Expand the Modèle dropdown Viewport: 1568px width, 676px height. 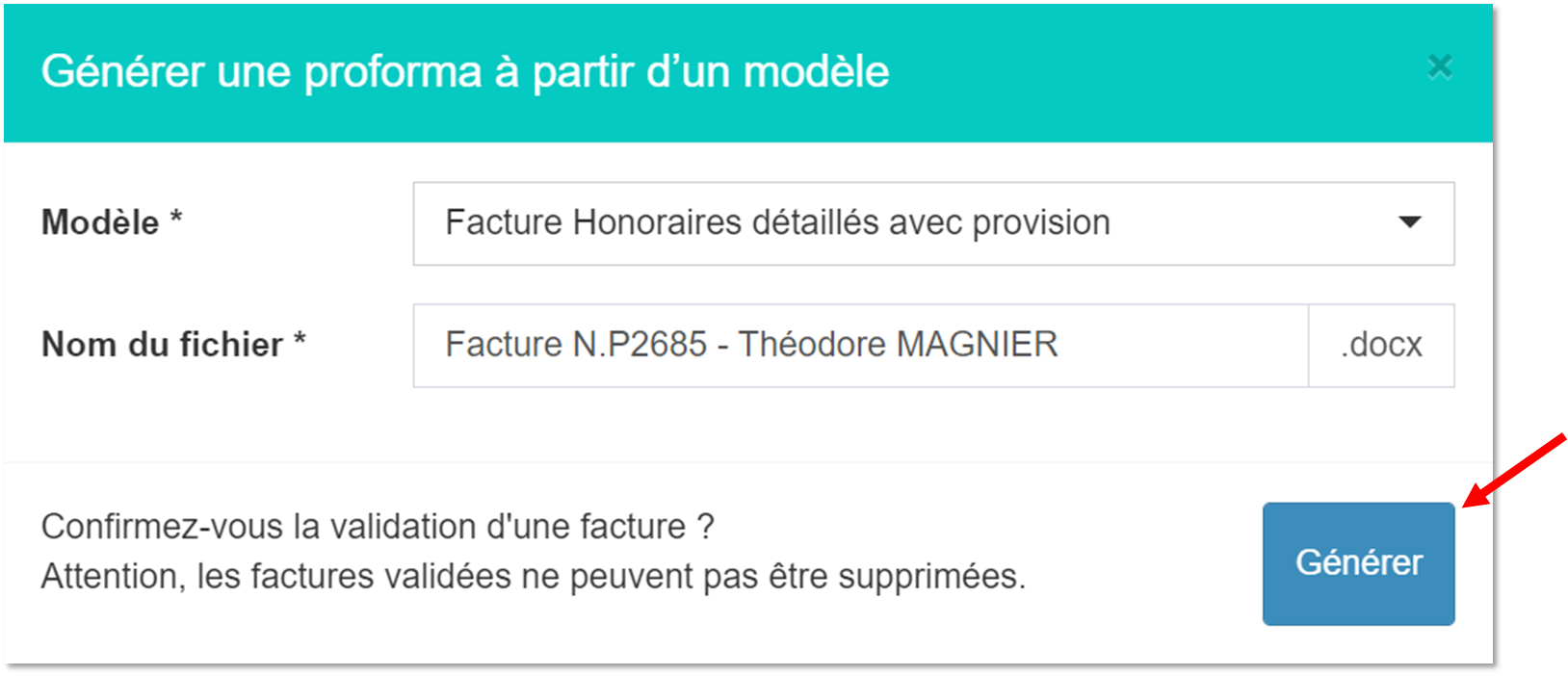pos(932,223)
